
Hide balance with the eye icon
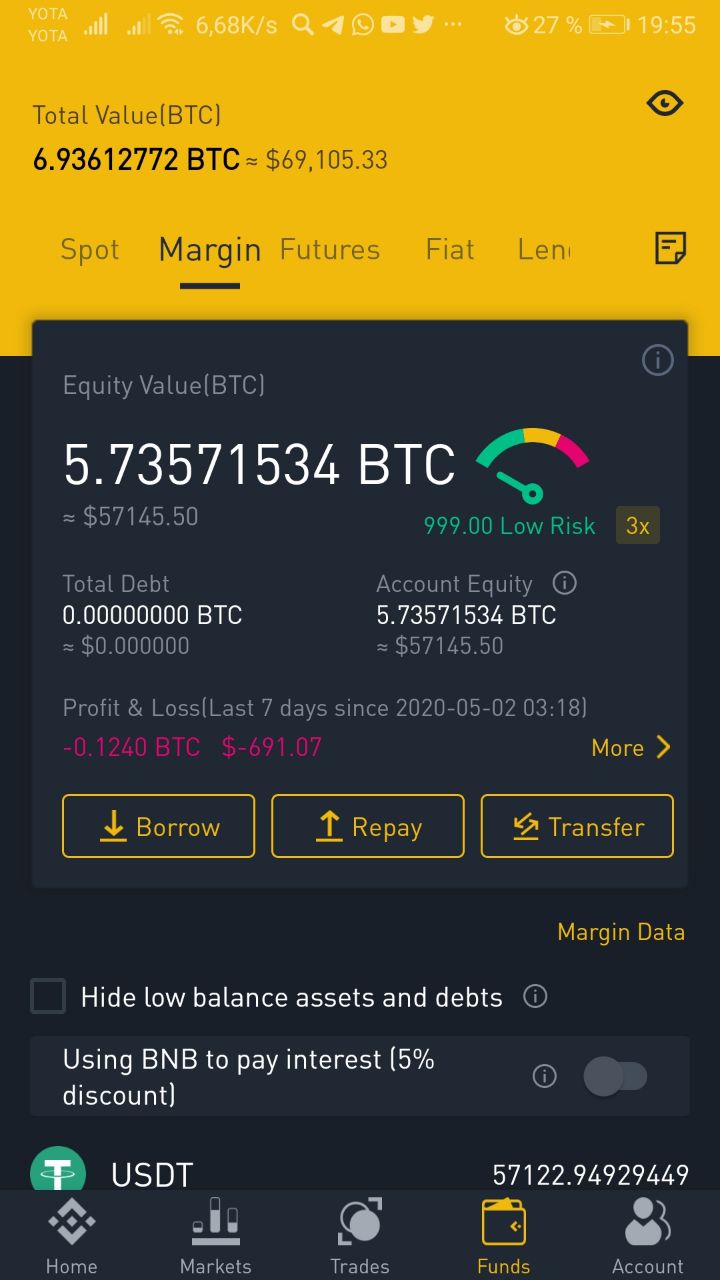click(x=665, y=103)
